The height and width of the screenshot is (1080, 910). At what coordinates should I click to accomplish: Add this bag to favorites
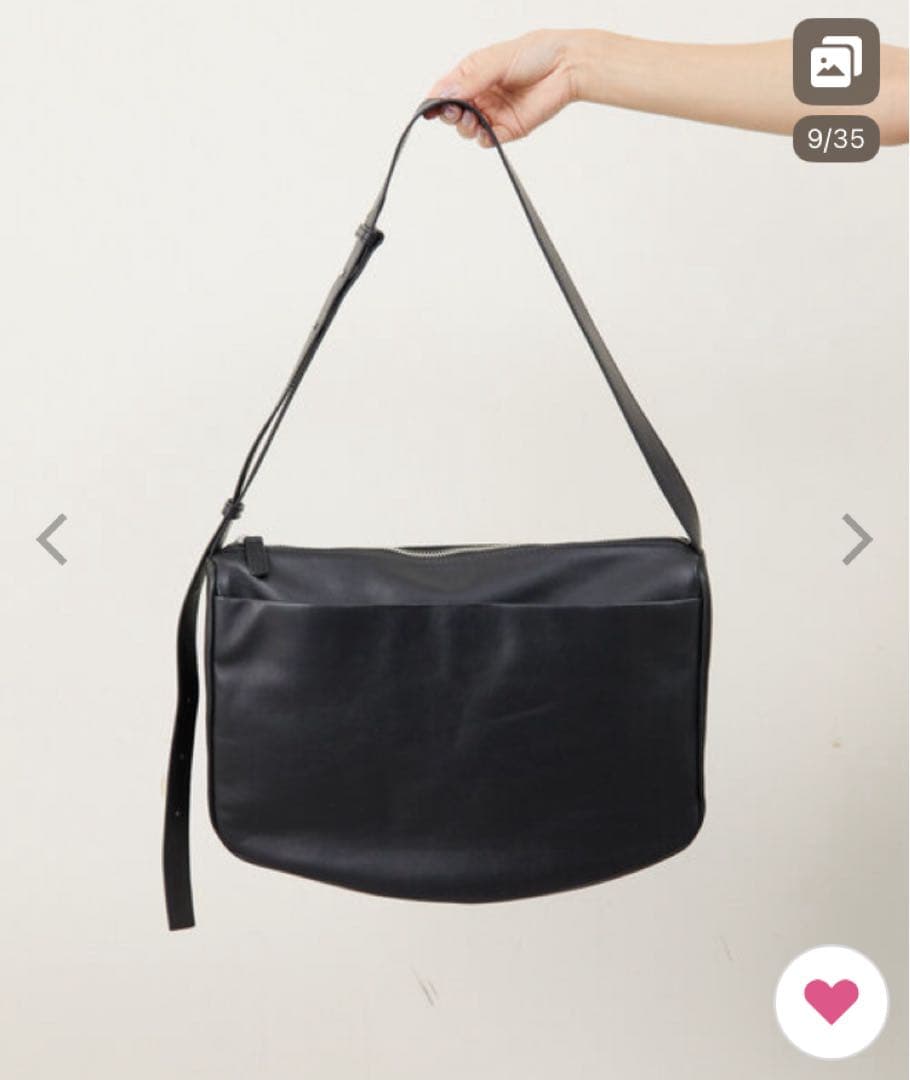831,1001
